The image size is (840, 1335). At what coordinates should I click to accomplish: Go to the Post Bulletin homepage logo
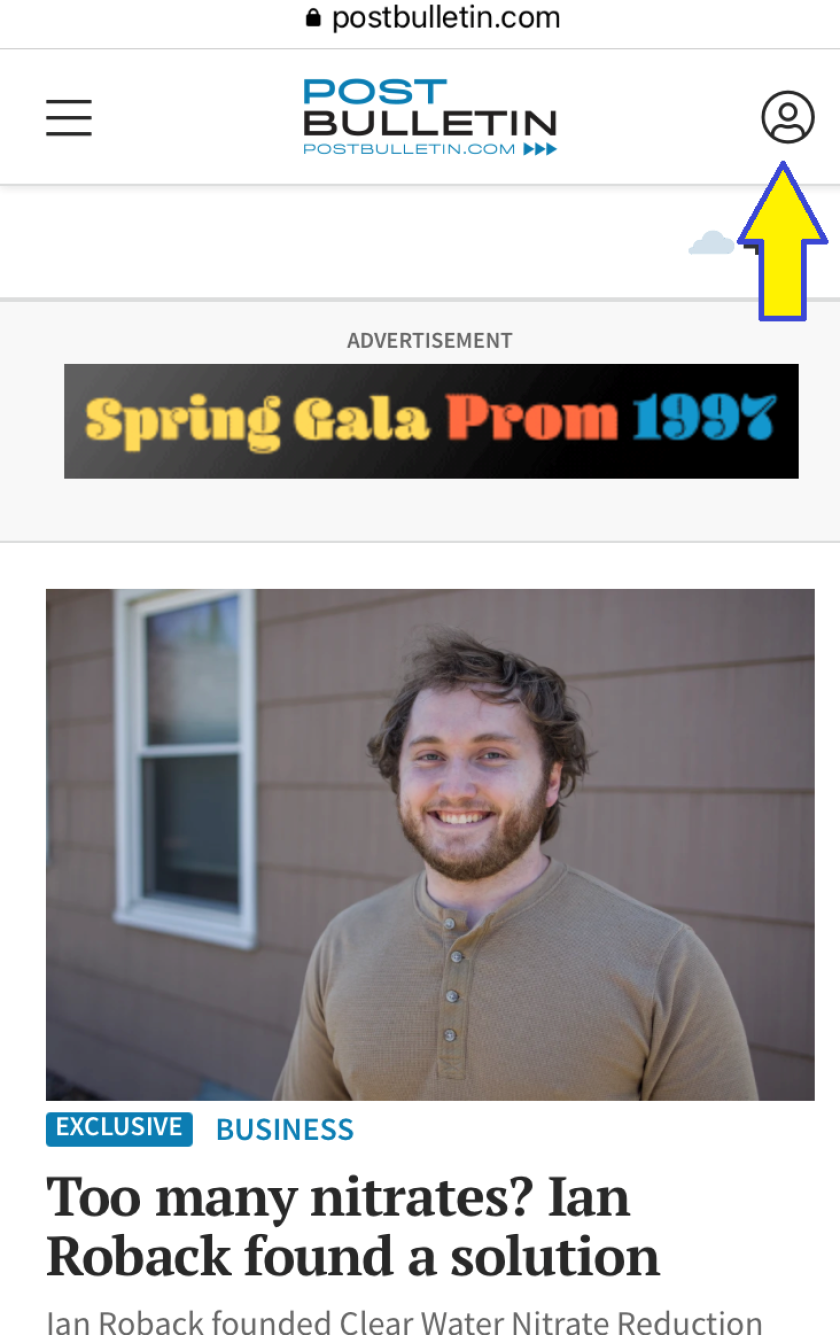(429, 118)
